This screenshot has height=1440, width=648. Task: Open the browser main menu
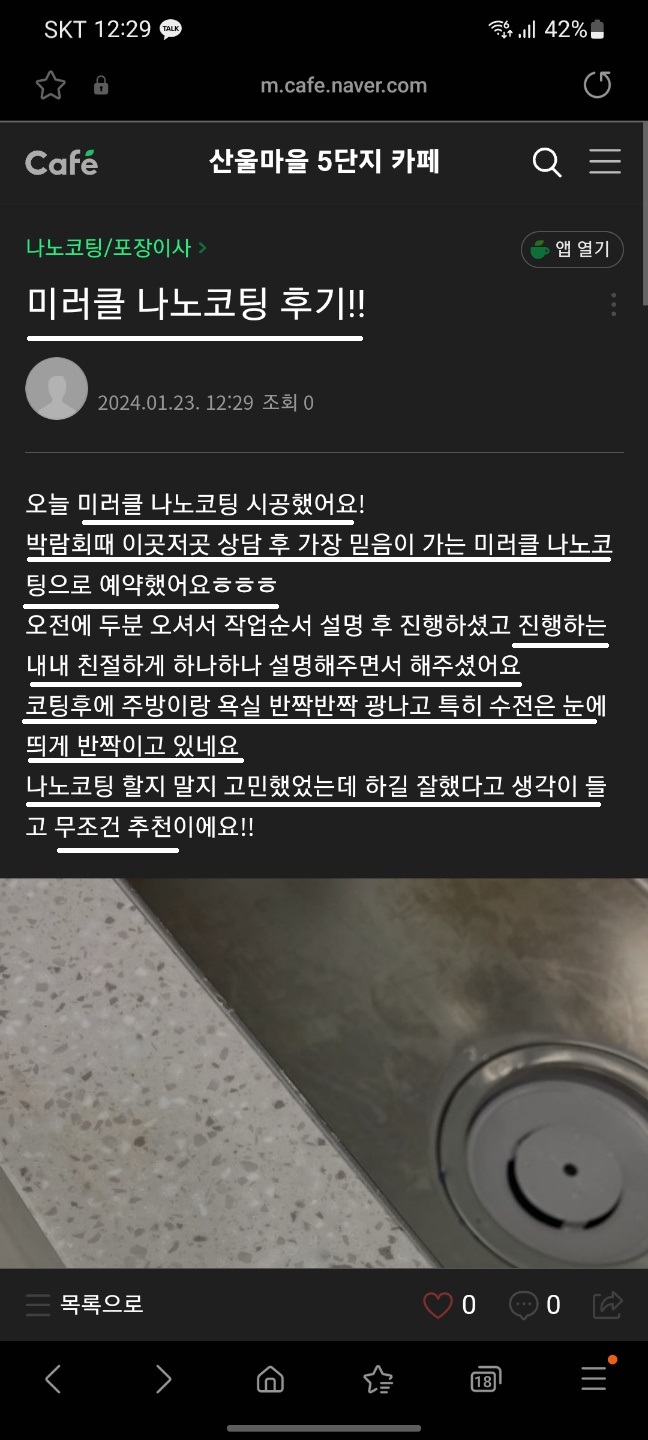click(x=594, y=1380)
